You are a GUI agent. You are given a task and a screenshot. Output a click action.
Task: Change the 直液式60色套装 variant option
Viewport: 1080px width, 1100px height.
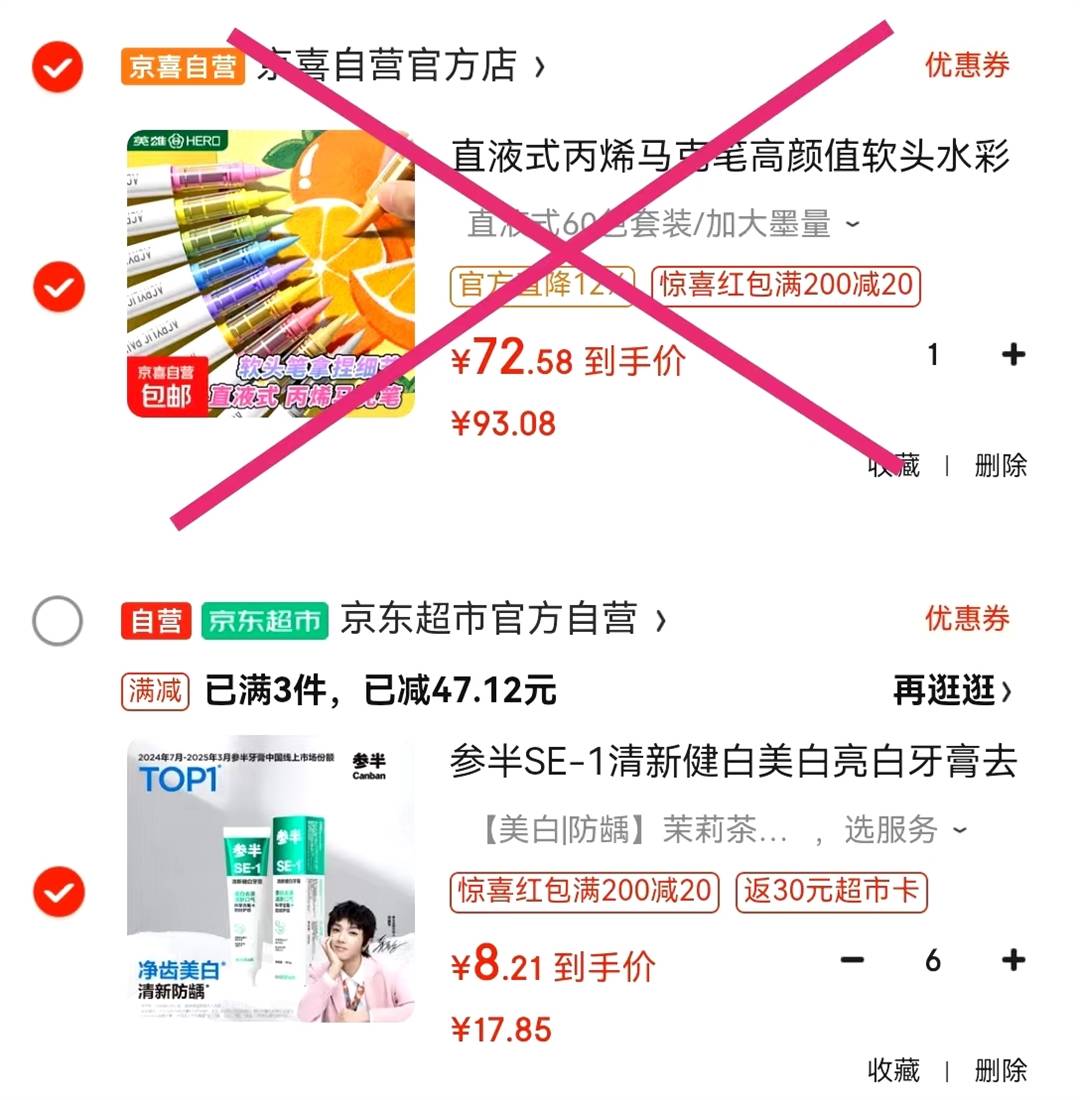(662, 224)
